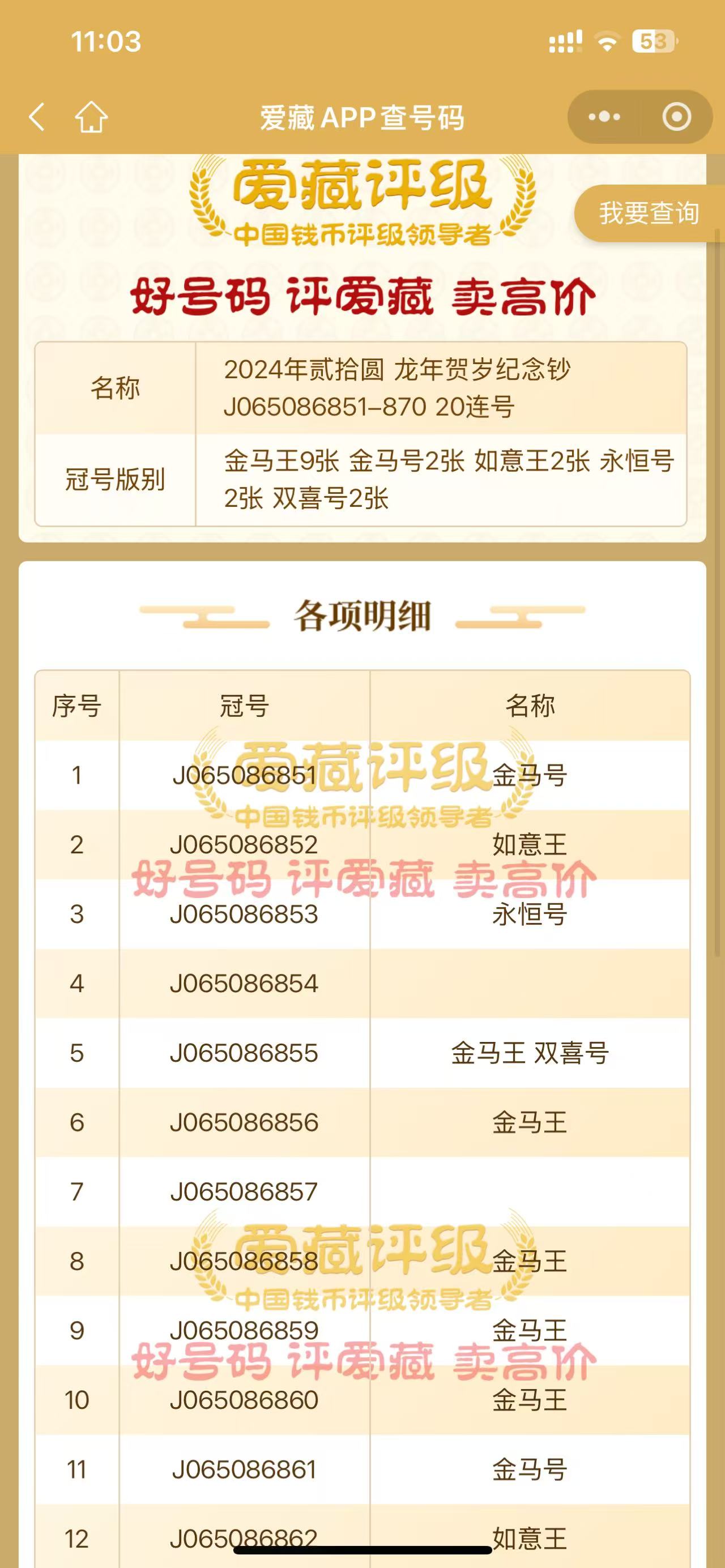
Task: Open the three-dot more options menu
Action: [x=604, y=117]
